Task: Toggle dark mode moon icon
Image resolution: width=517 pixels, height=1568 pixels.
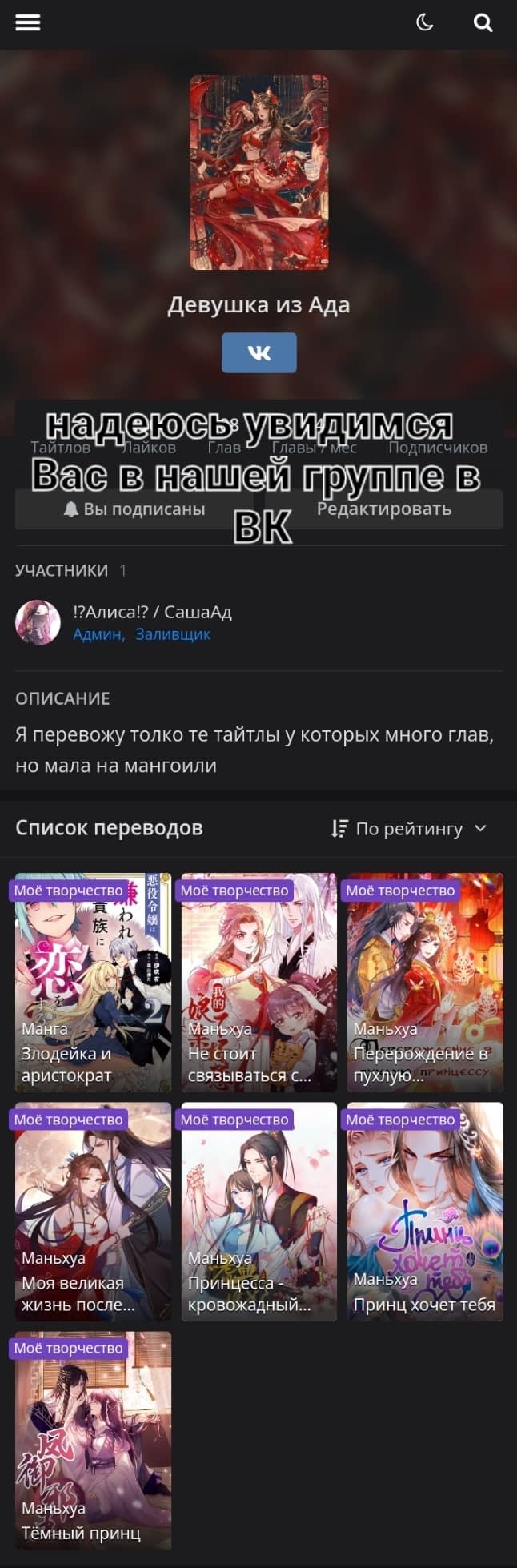Action: (x=425, y=23)
